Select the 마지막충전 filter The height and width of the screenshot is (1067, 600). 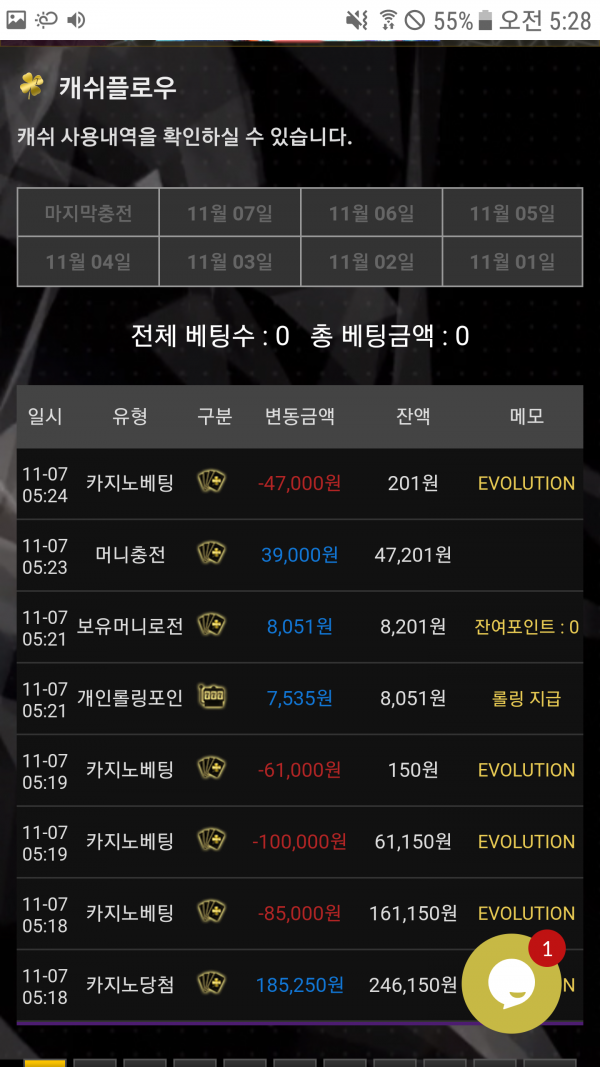point(88,213)
